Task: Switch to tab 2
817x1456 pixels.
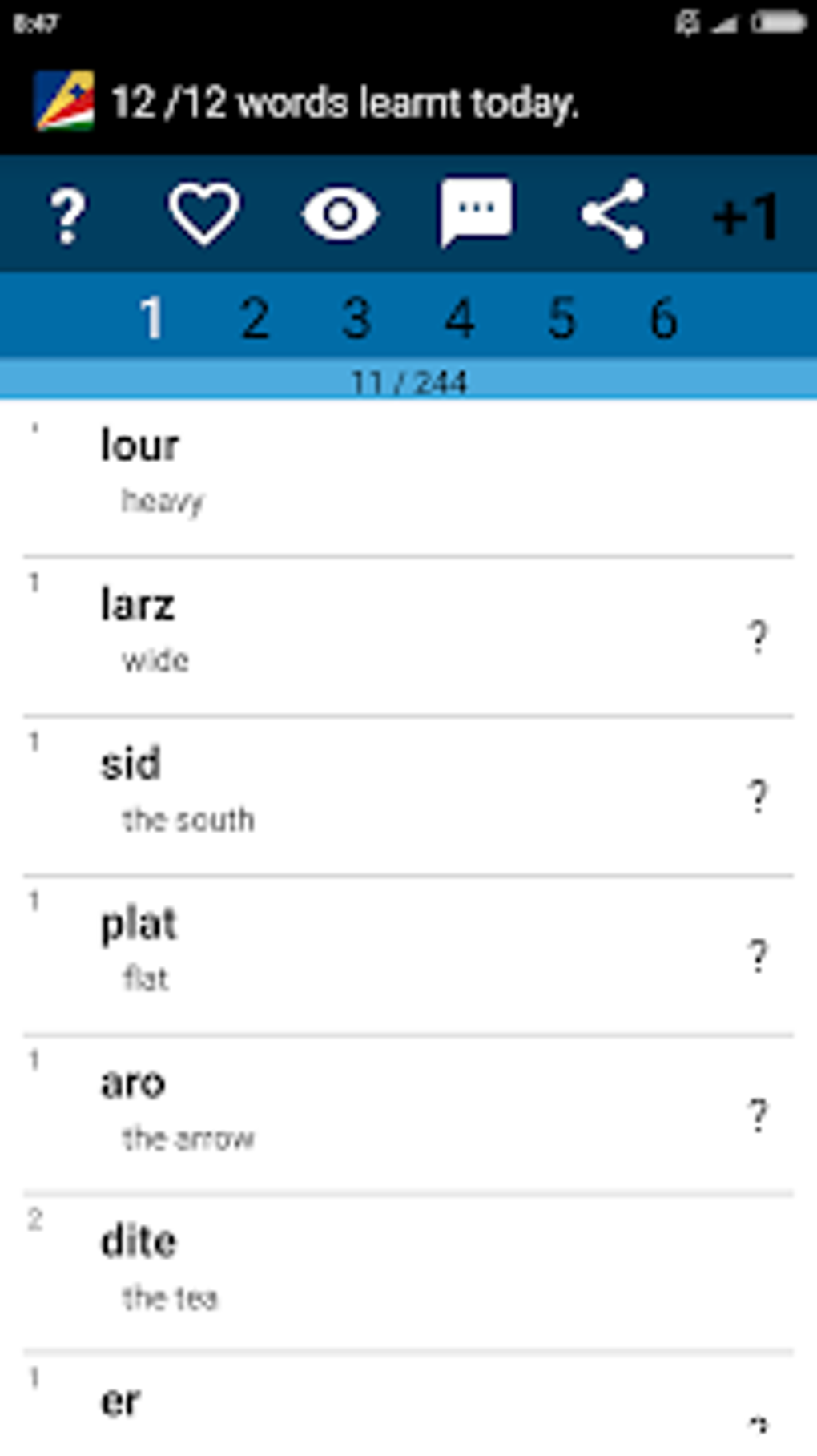Action: 255,318
